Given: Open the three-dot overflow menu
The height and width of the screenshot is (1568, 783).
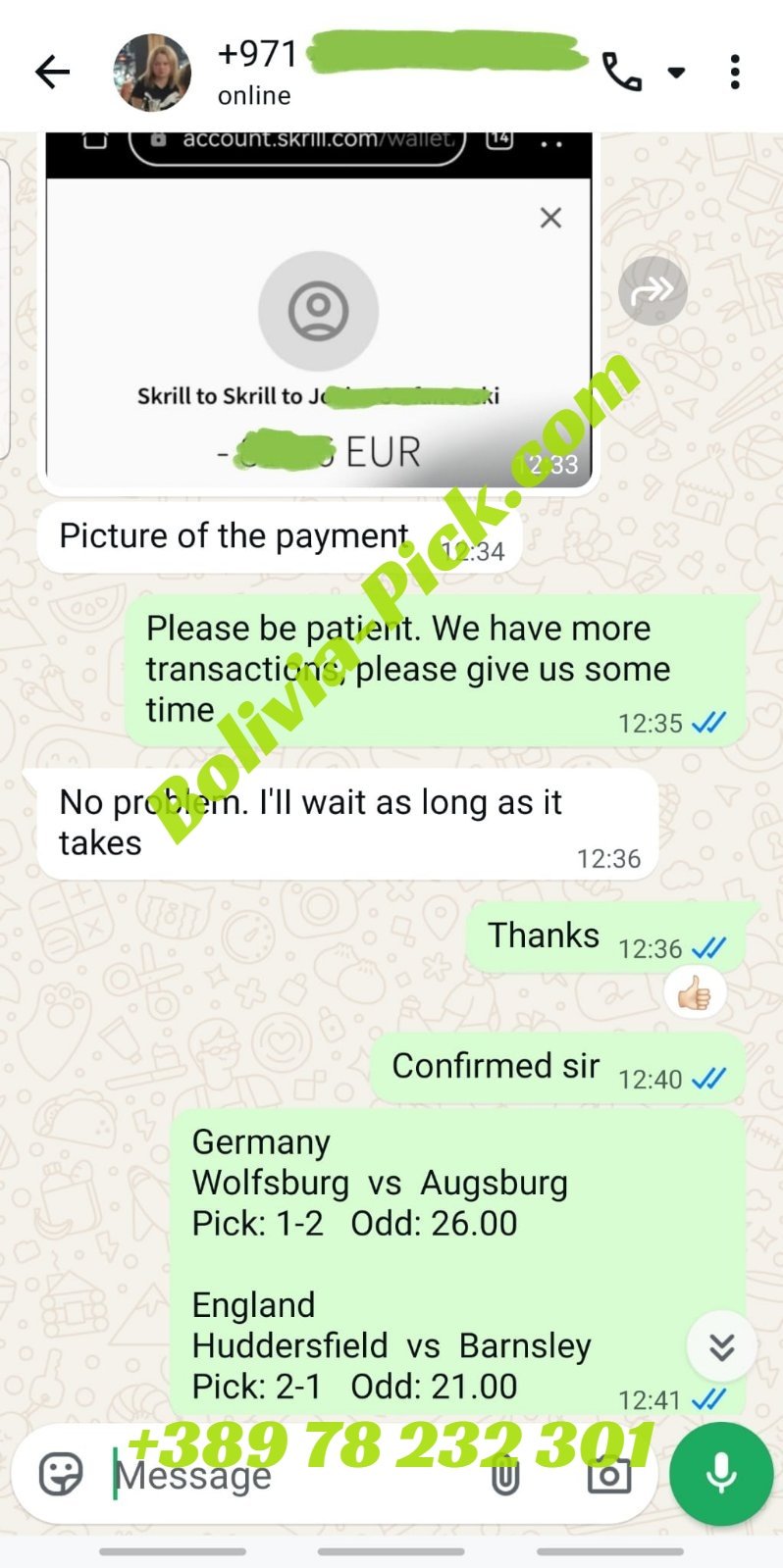Looking at the screenshot, I should (x=735, y=72).
